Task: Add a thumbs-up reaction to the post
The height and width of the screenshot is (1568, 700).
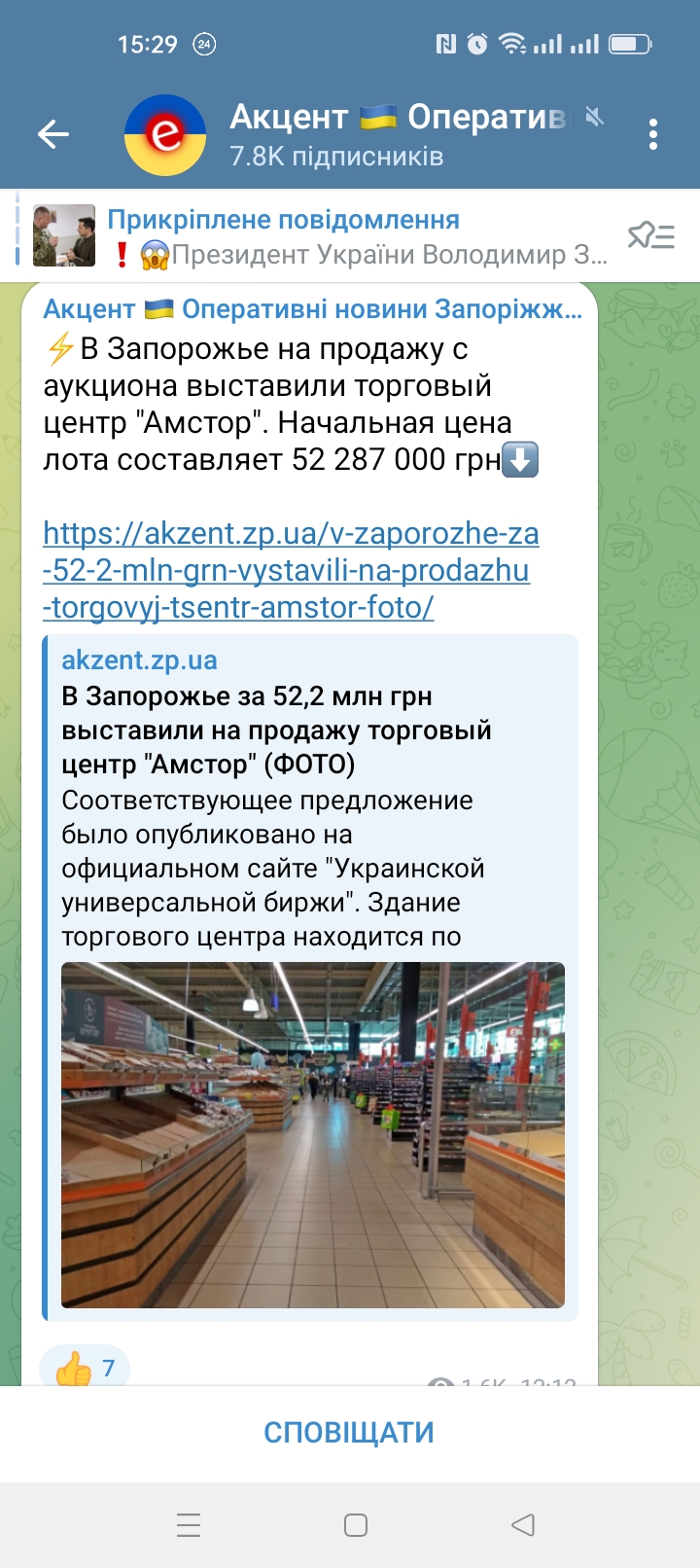Action: 85,1367
